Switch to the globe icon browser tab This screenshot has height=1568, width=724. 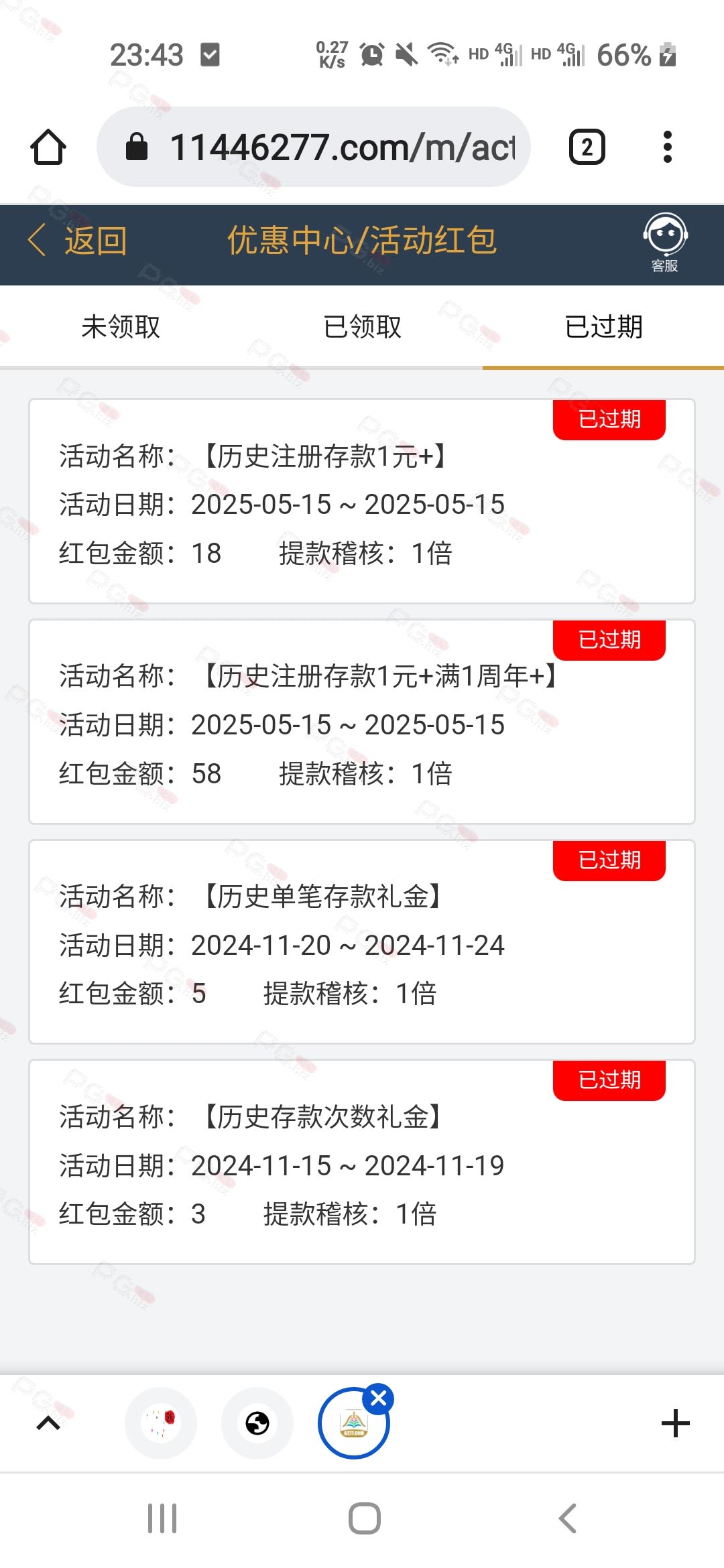click(x=257, y=1423)
